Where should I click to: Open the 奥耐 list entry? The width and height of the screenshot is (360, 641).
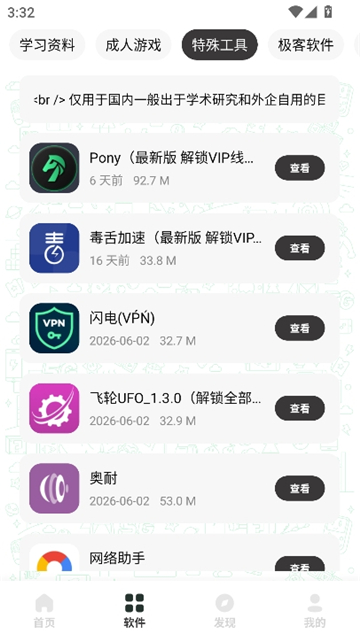(179, 489)
